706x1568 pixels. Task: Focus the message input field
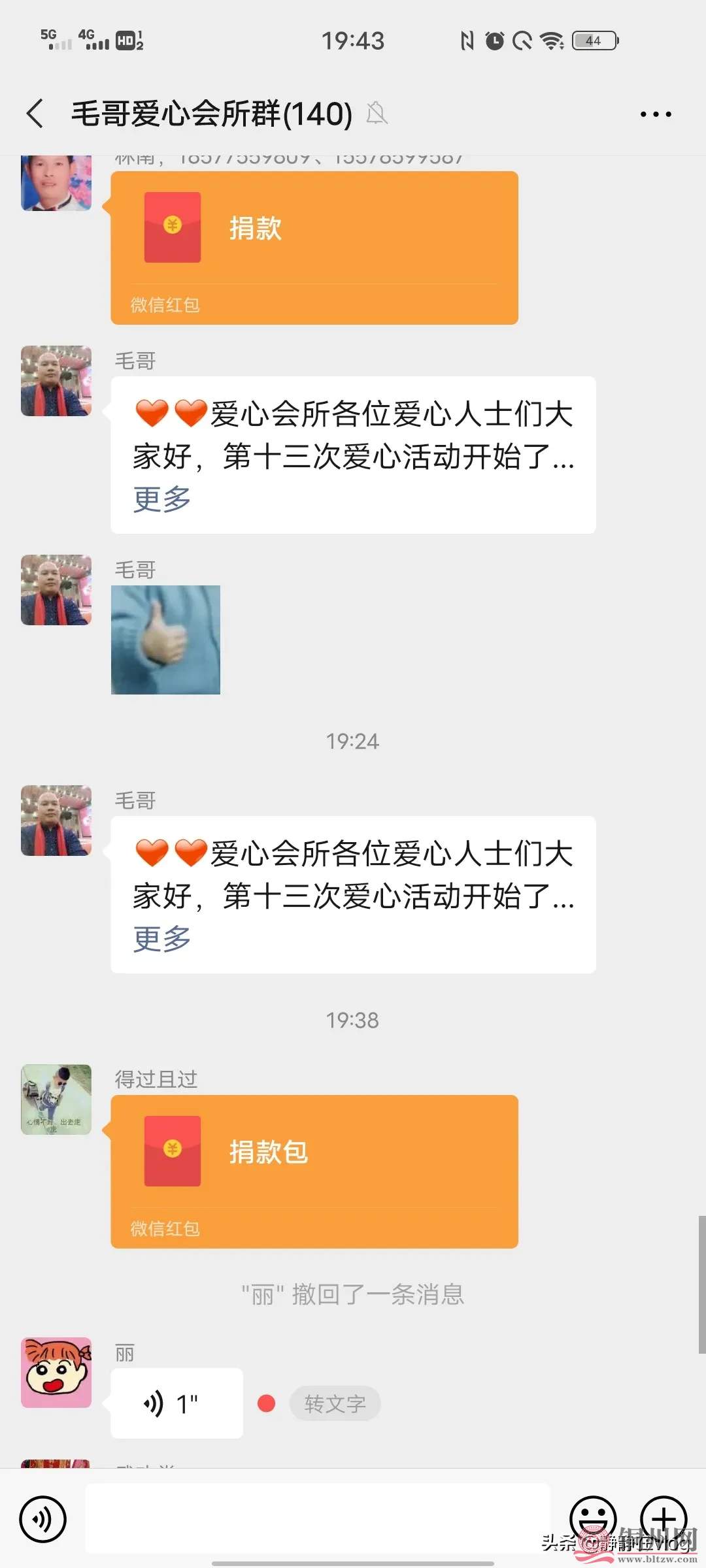318,1518
